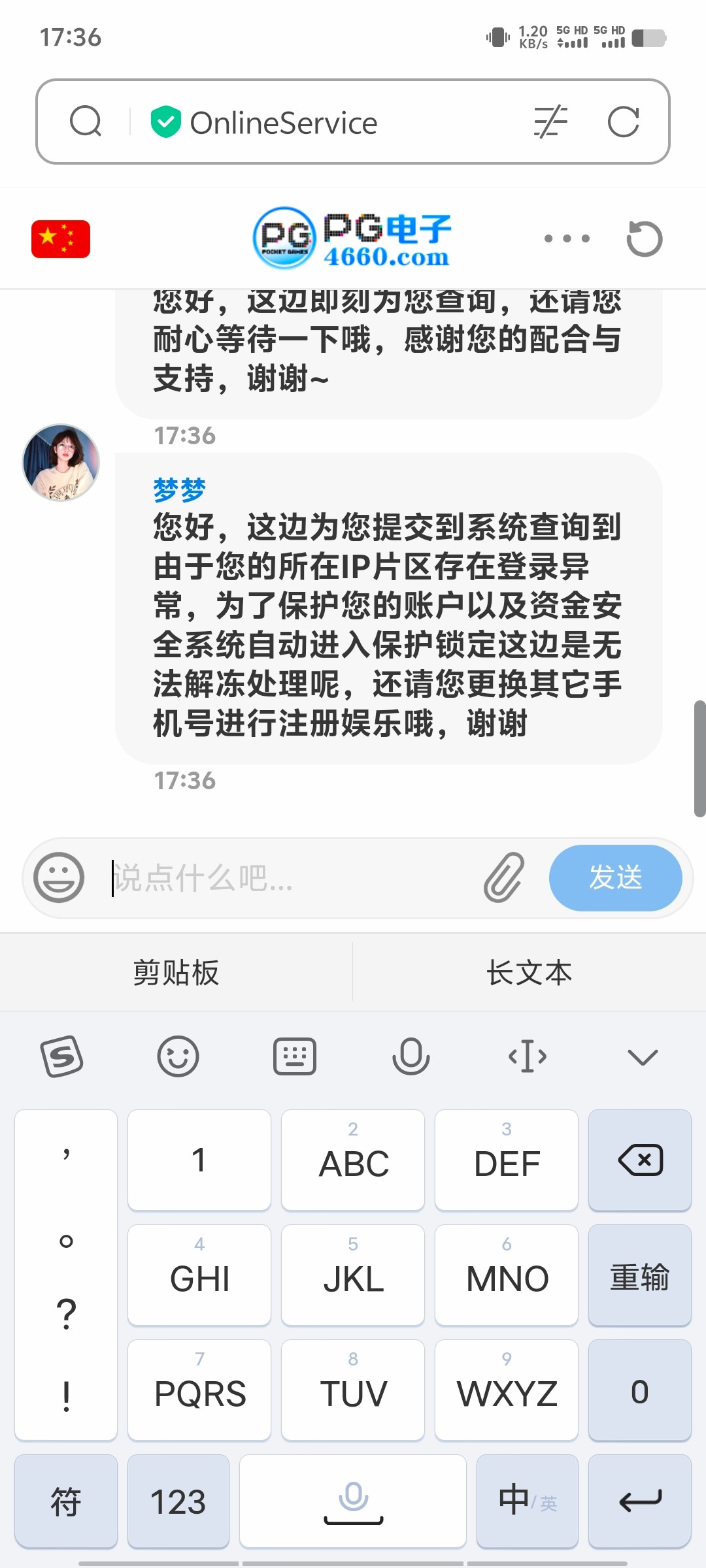
Task: Refresh the chat session
Action: 644,239
